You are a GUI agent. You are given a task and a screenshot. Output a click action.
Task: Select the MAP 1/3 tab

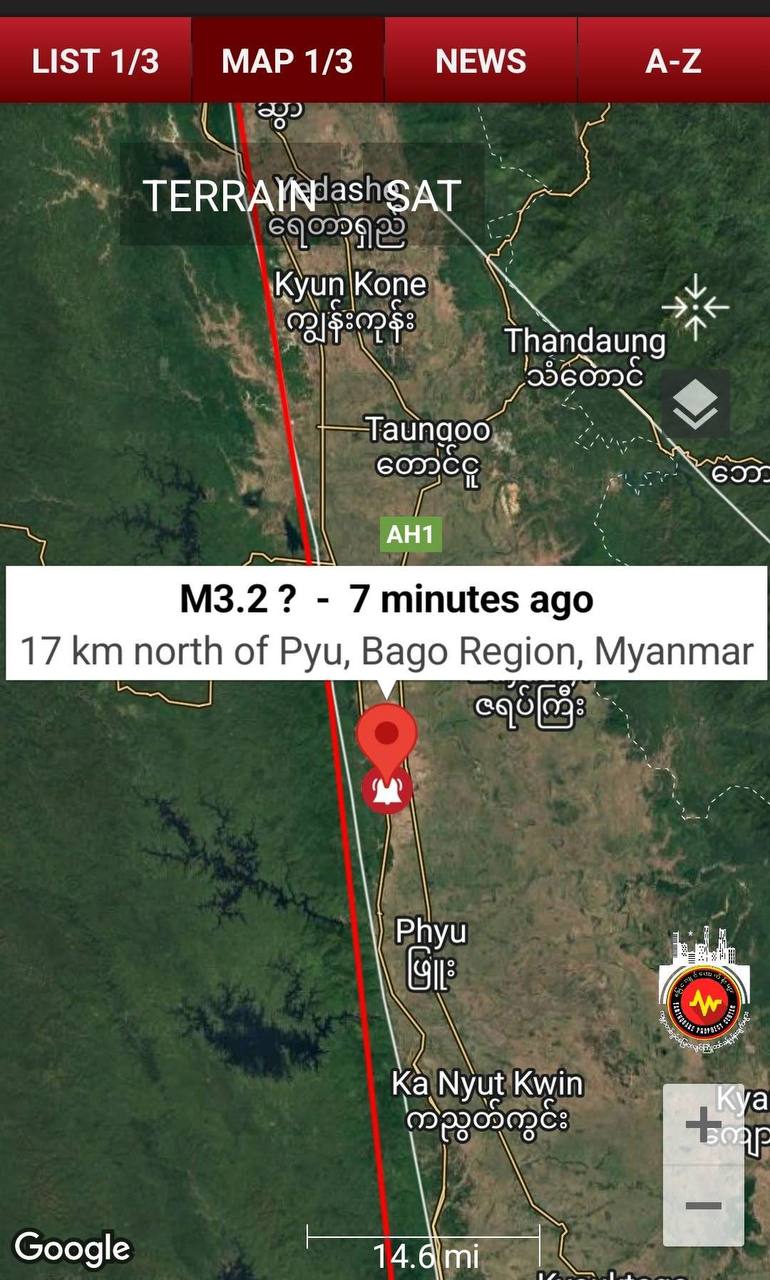(x=288, y=60)
